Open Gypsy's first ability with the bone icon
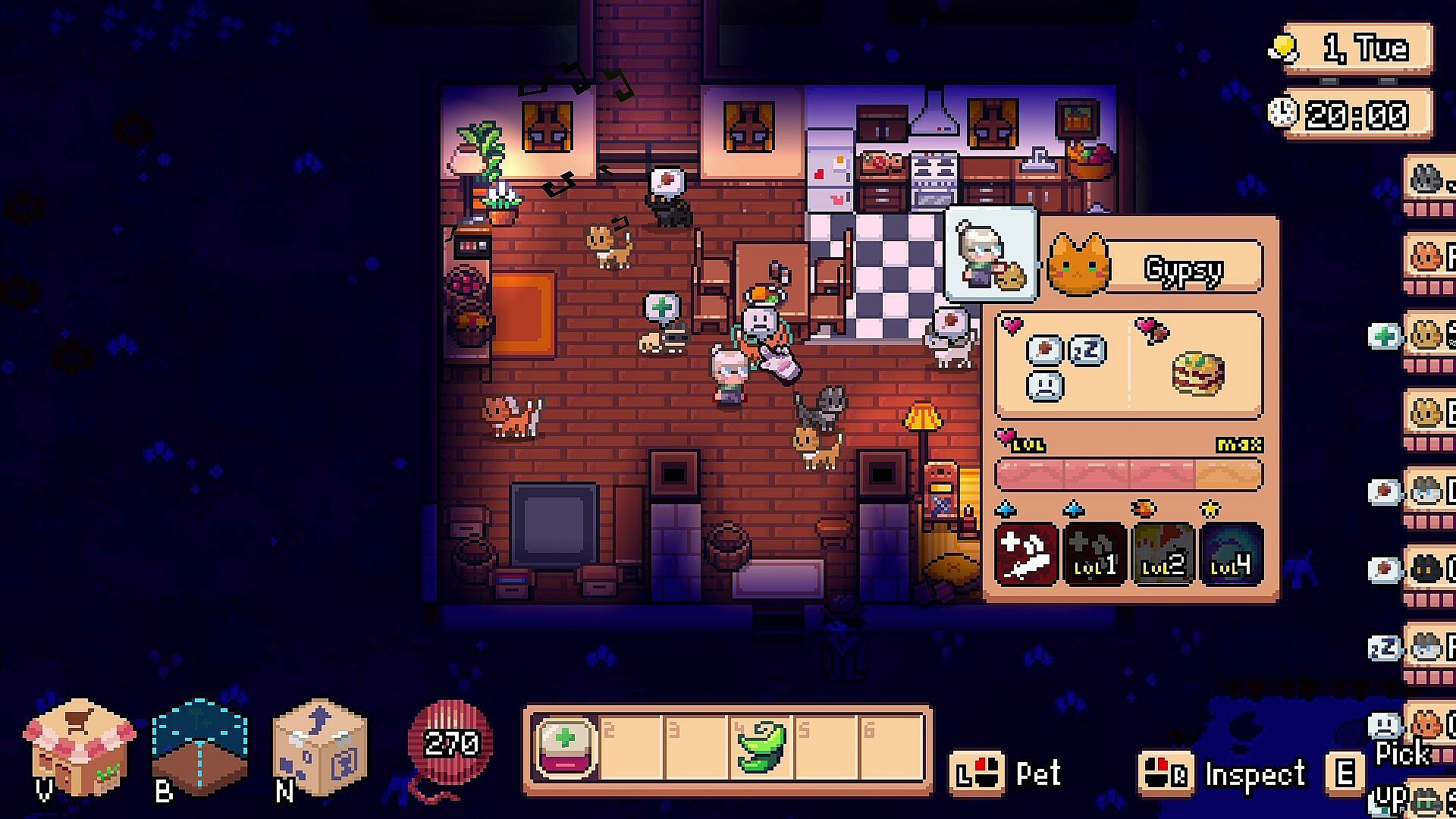The height and width of the screenshot is (819, 1456). click(x=1026, y=554)
